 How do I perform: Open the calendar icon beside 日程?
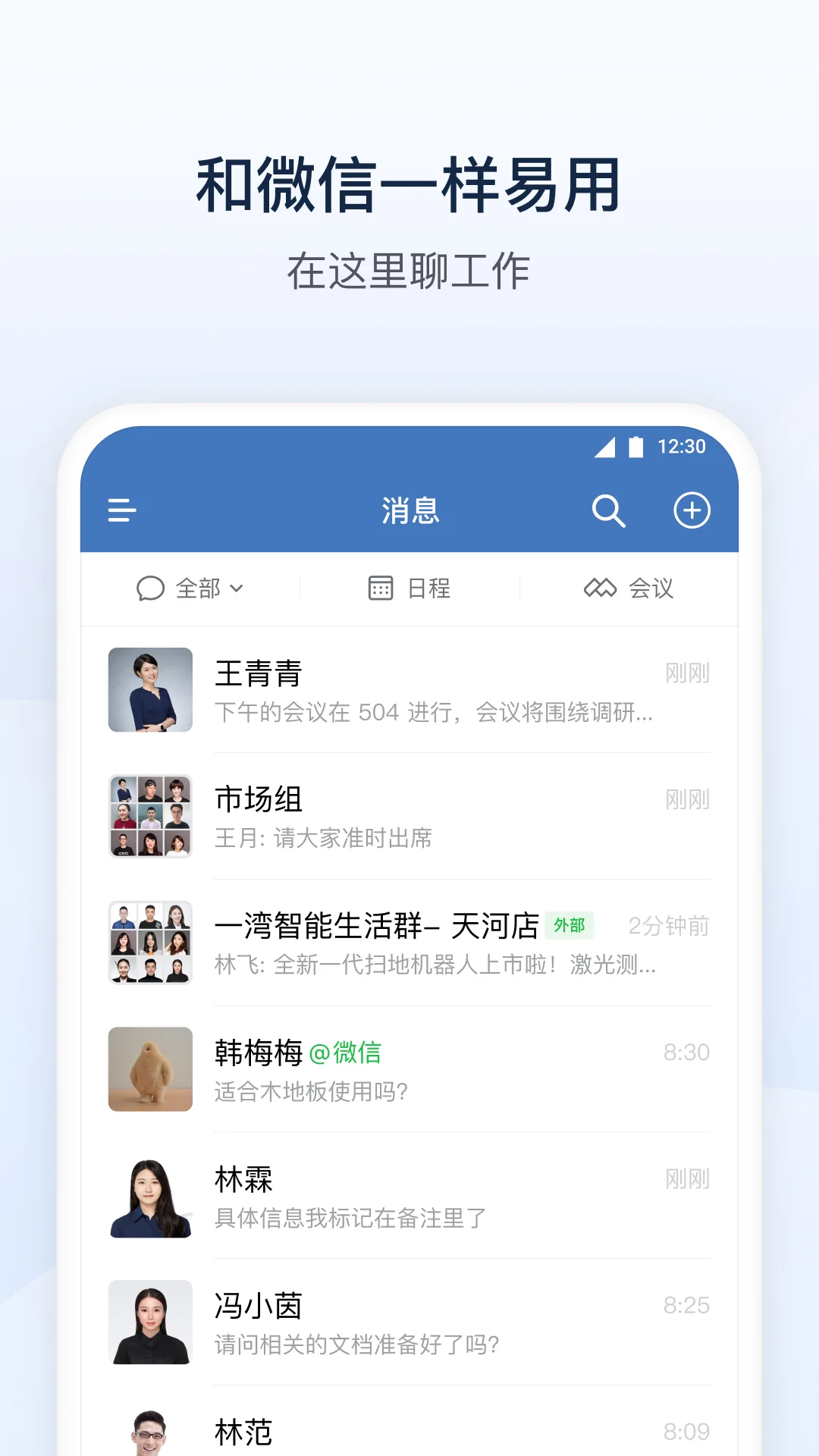(381, 588)
